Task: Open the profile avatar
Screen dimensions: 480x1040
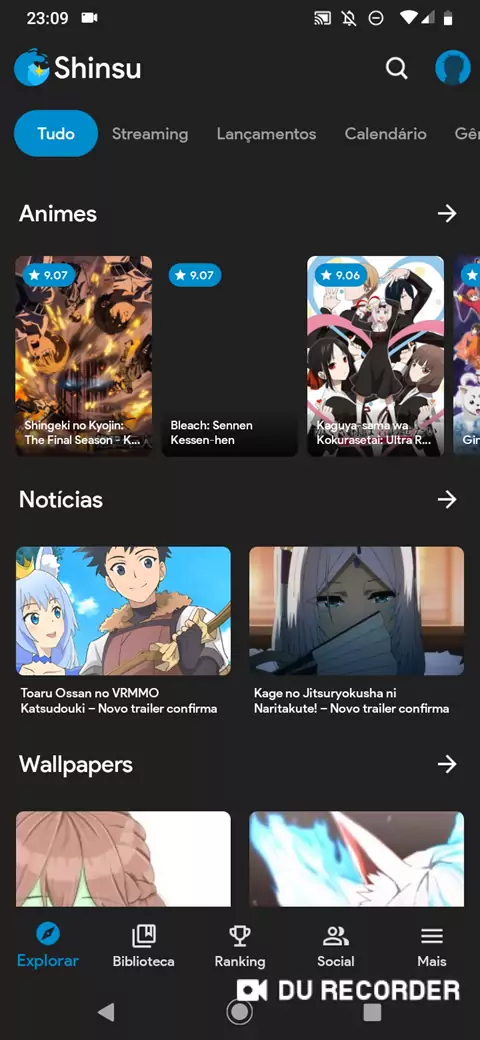Action: [453, 68]
